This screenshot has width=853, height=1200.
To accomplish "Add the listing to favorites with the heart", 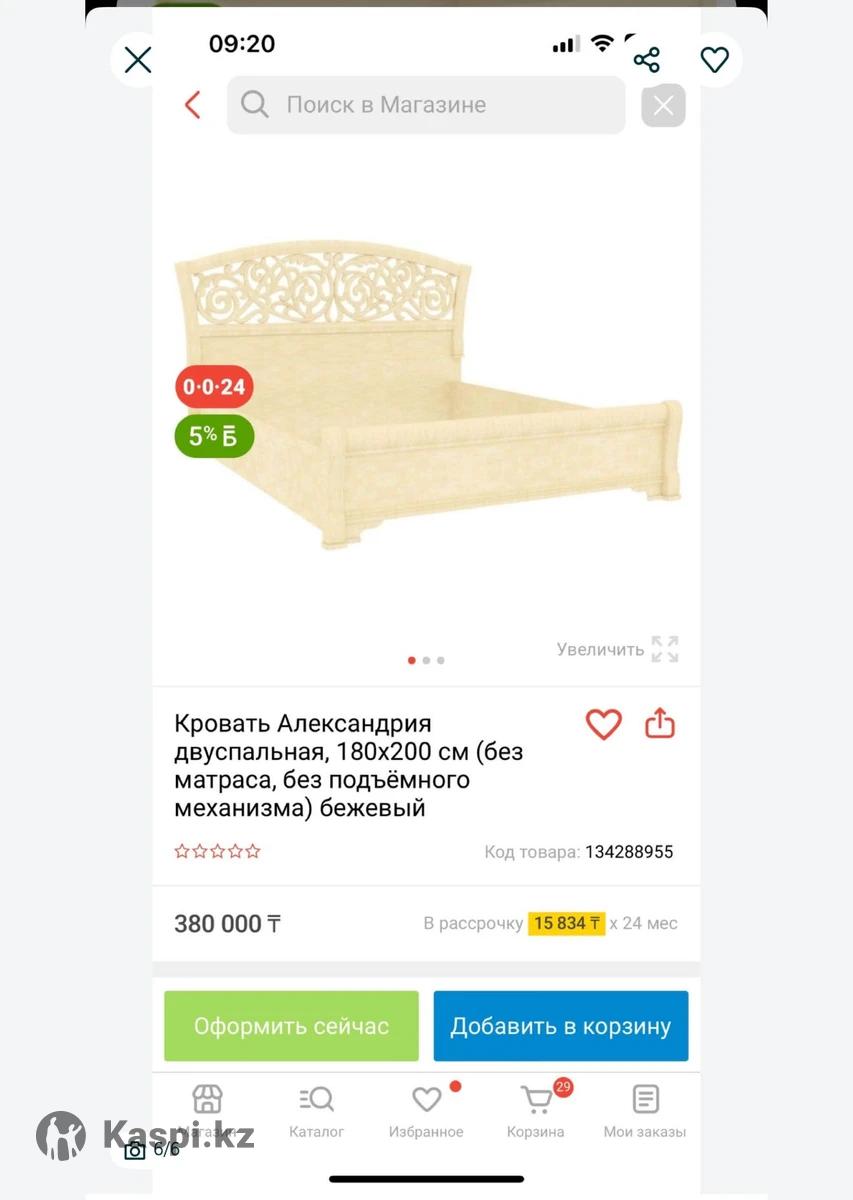I will point(714,60).
